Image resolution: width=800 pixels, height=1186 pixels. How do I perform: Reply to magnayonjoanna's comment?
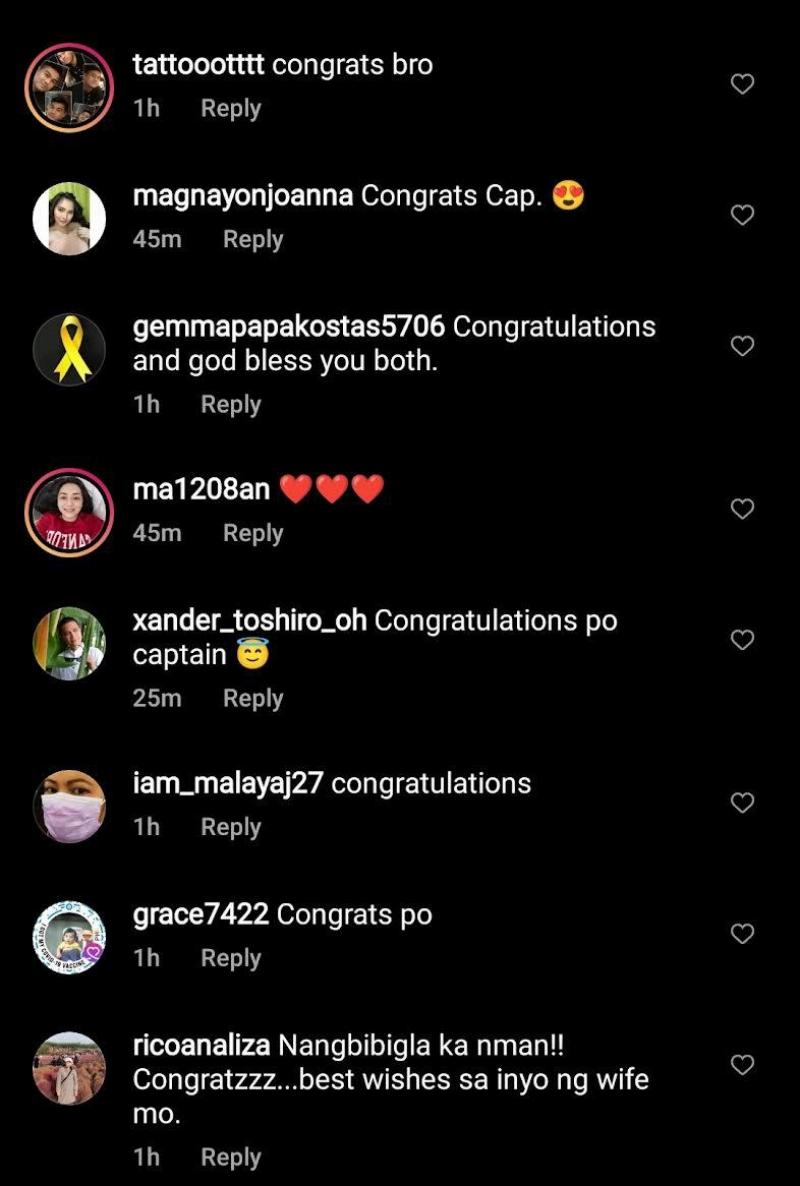pos(252,239)
